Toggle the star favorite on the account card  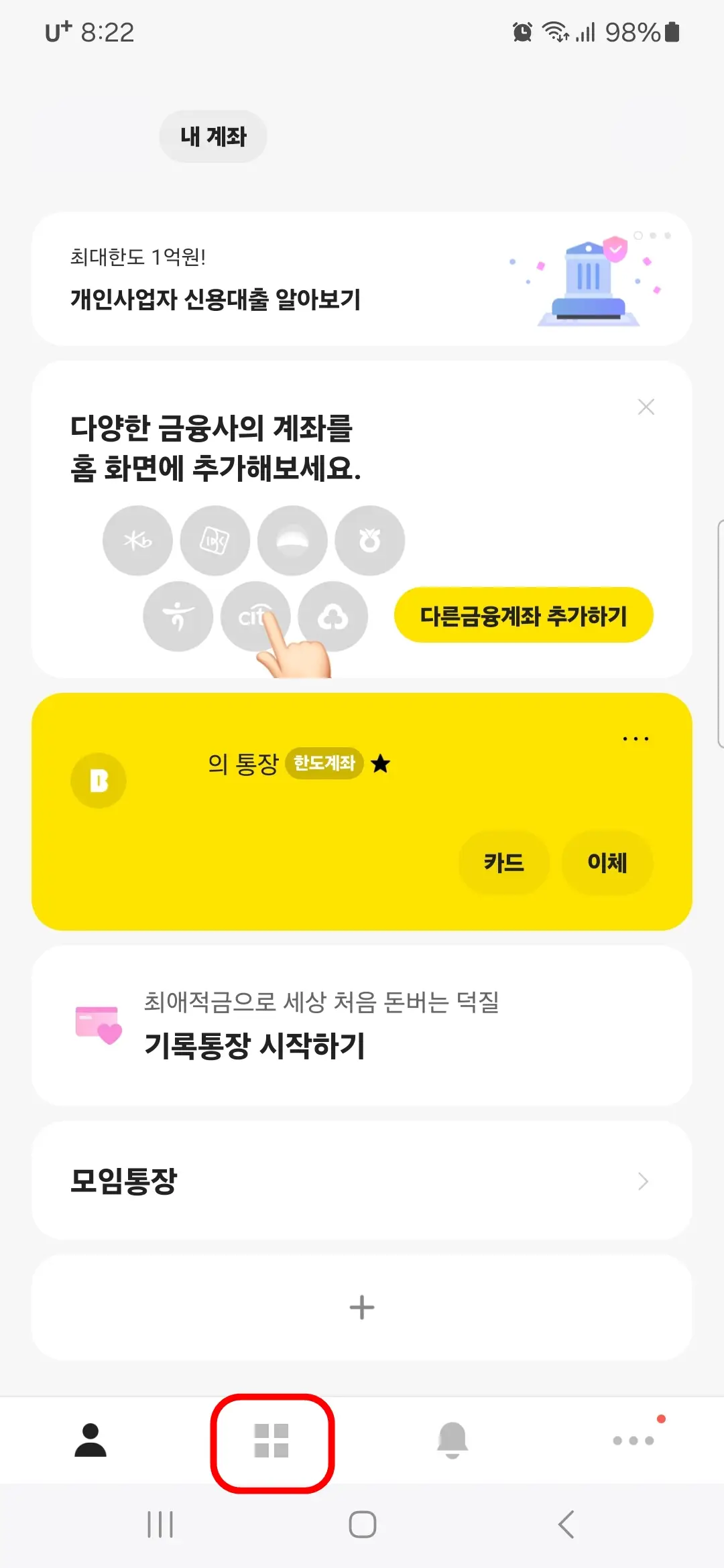tap(381, 764)
